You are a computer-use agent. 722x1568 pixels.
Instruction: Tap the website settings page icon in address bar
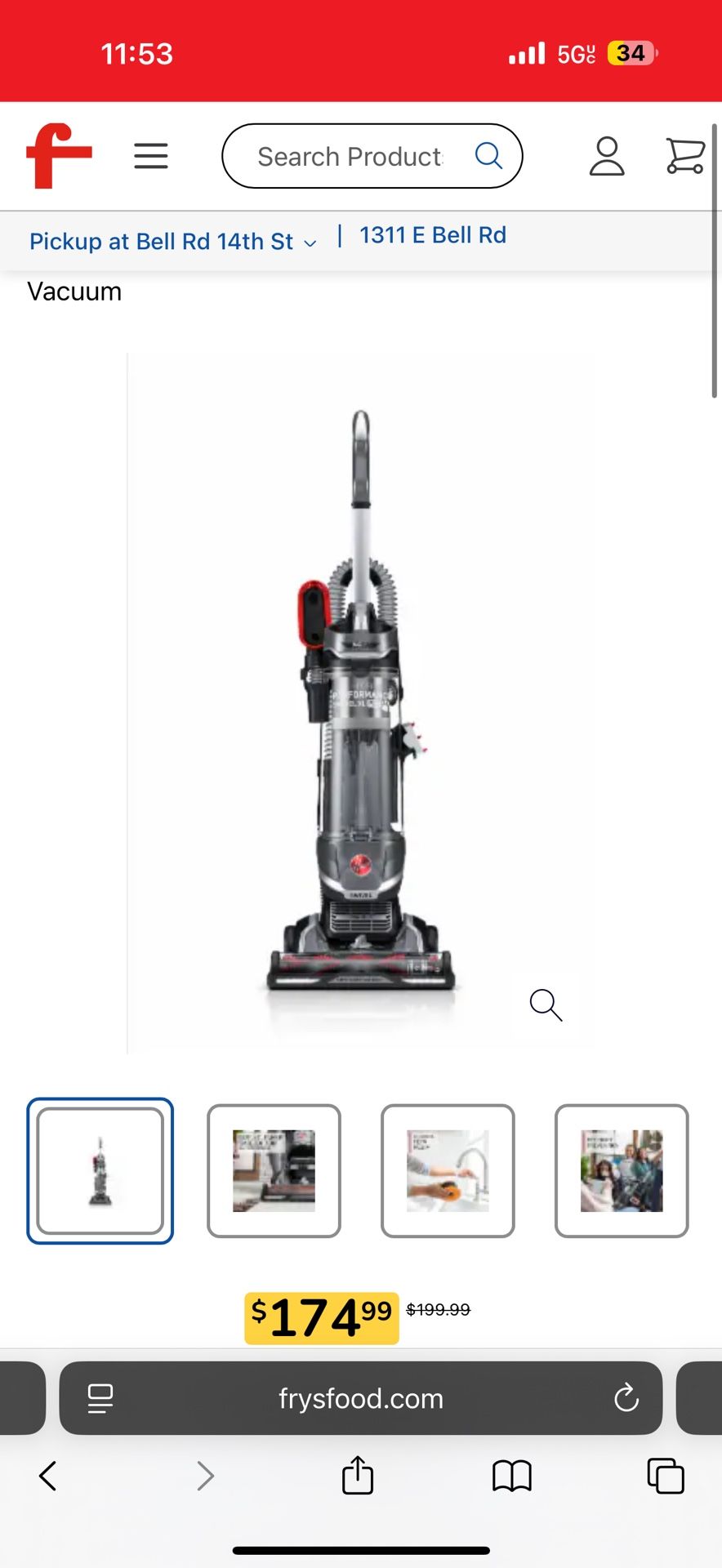100,1398
